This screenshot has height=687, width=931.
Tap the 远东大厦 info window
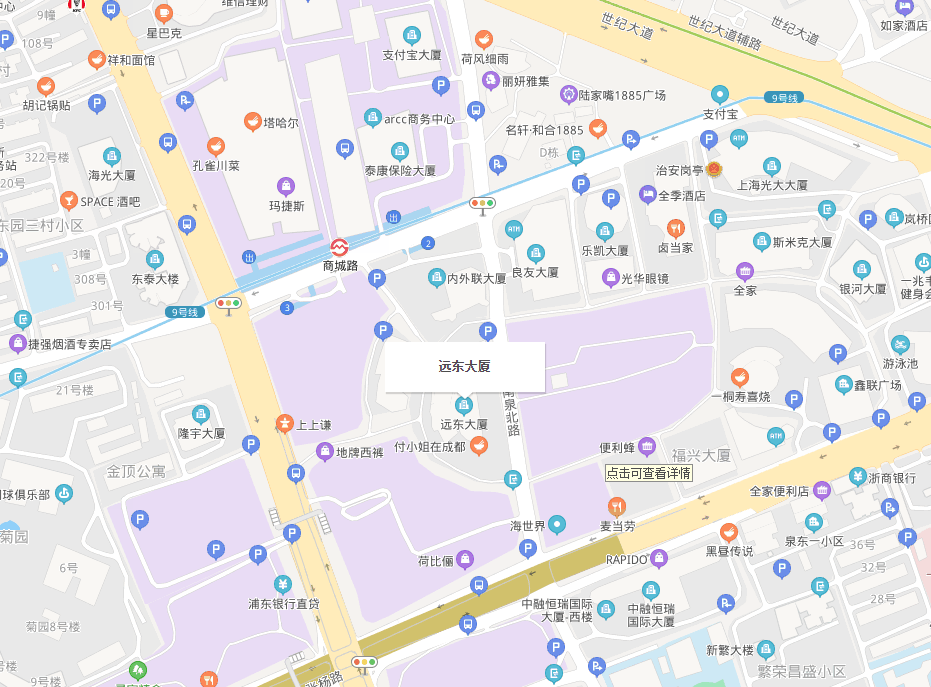[465, 367]
